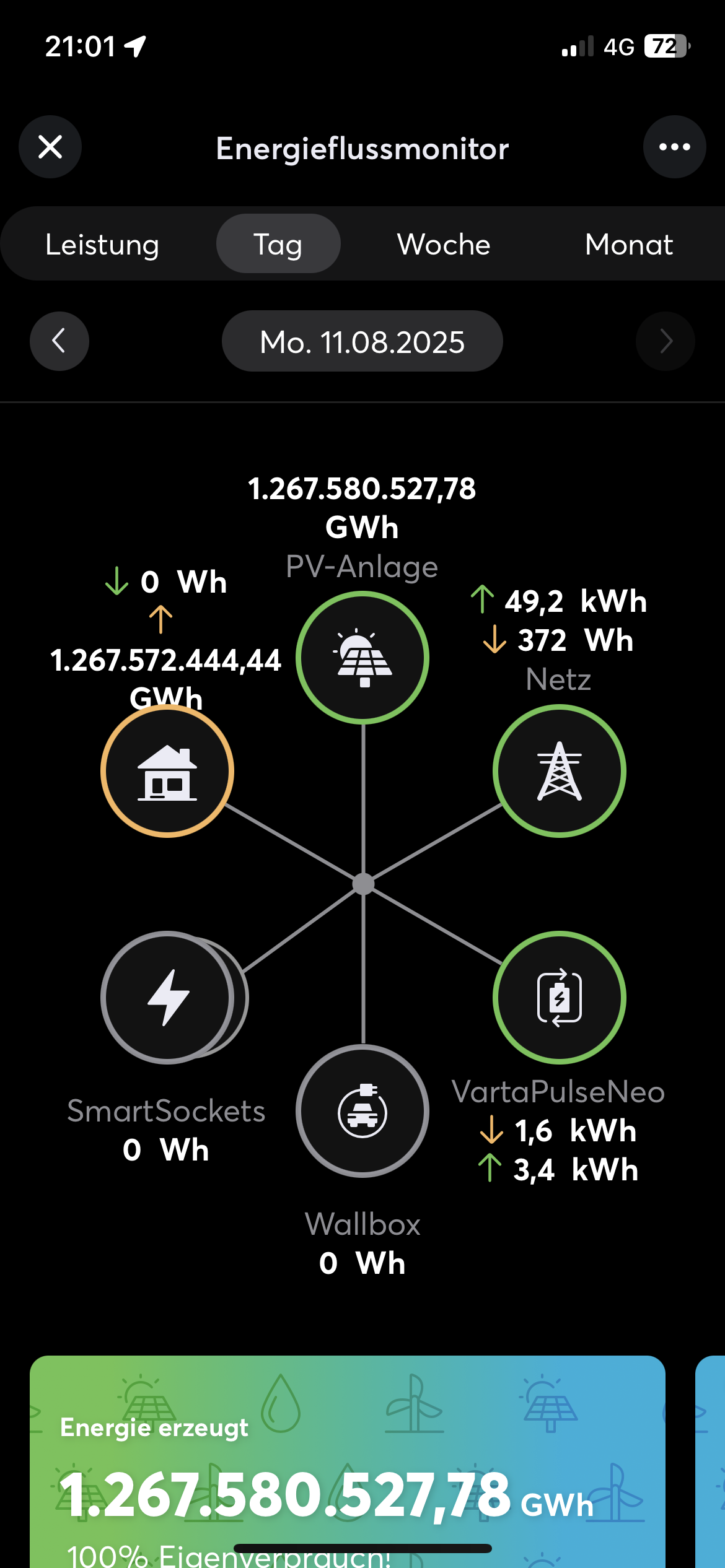
Task: Open the Wallbox node
Action: coord(362,1112)
